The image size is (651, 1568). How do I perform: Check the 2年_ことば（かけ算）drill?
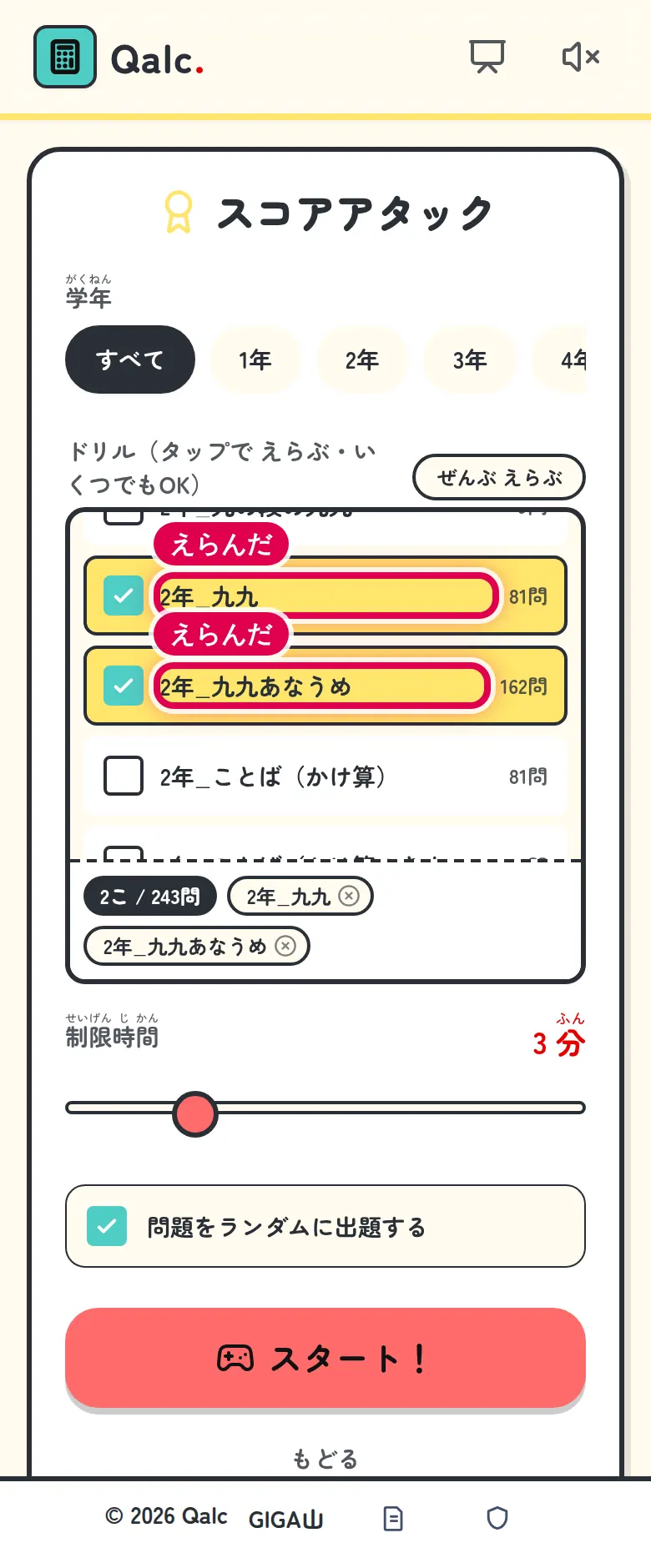click(124, 776)
